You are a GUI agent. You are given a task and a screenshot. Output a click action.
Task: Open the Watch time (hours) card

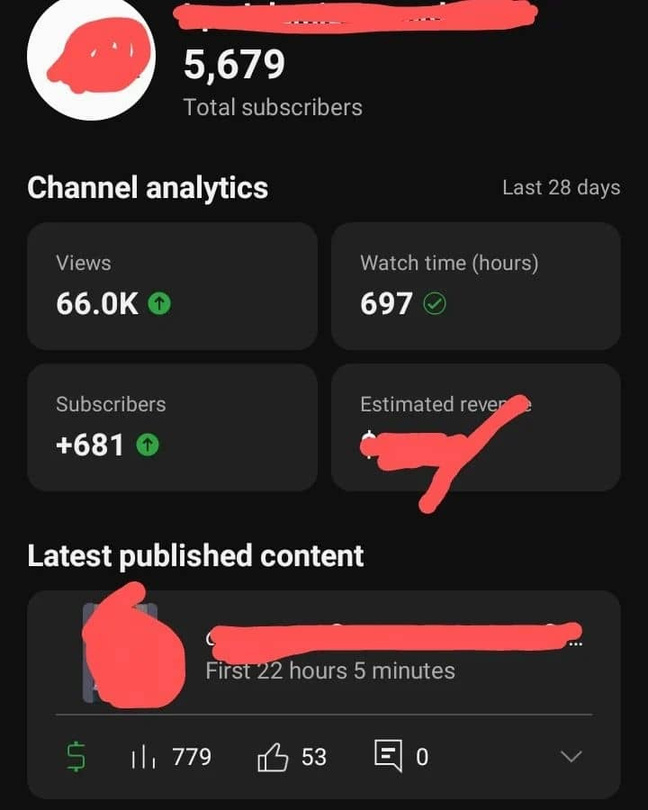click(475, 285)
